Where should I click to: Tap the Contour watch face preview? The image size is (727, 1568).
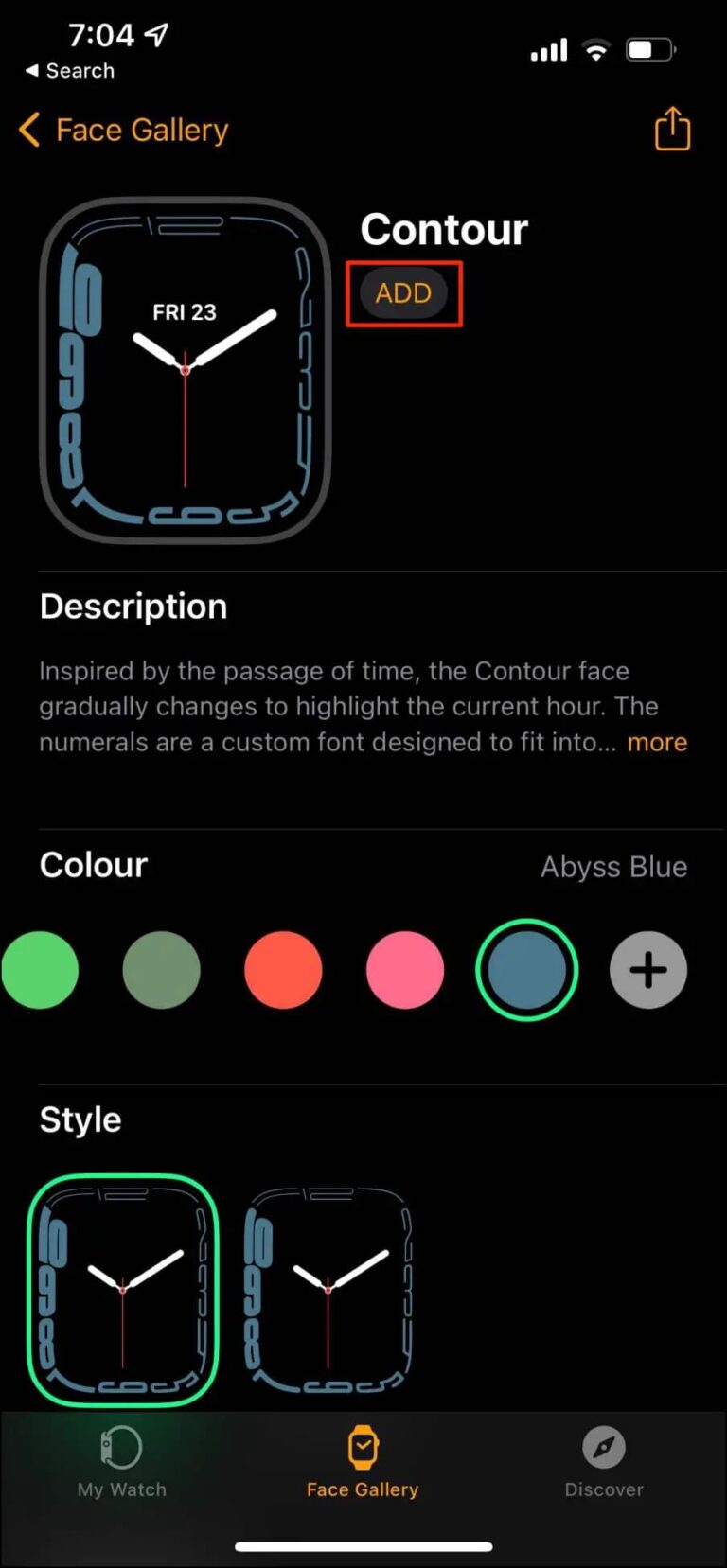(x=185, y=369)
